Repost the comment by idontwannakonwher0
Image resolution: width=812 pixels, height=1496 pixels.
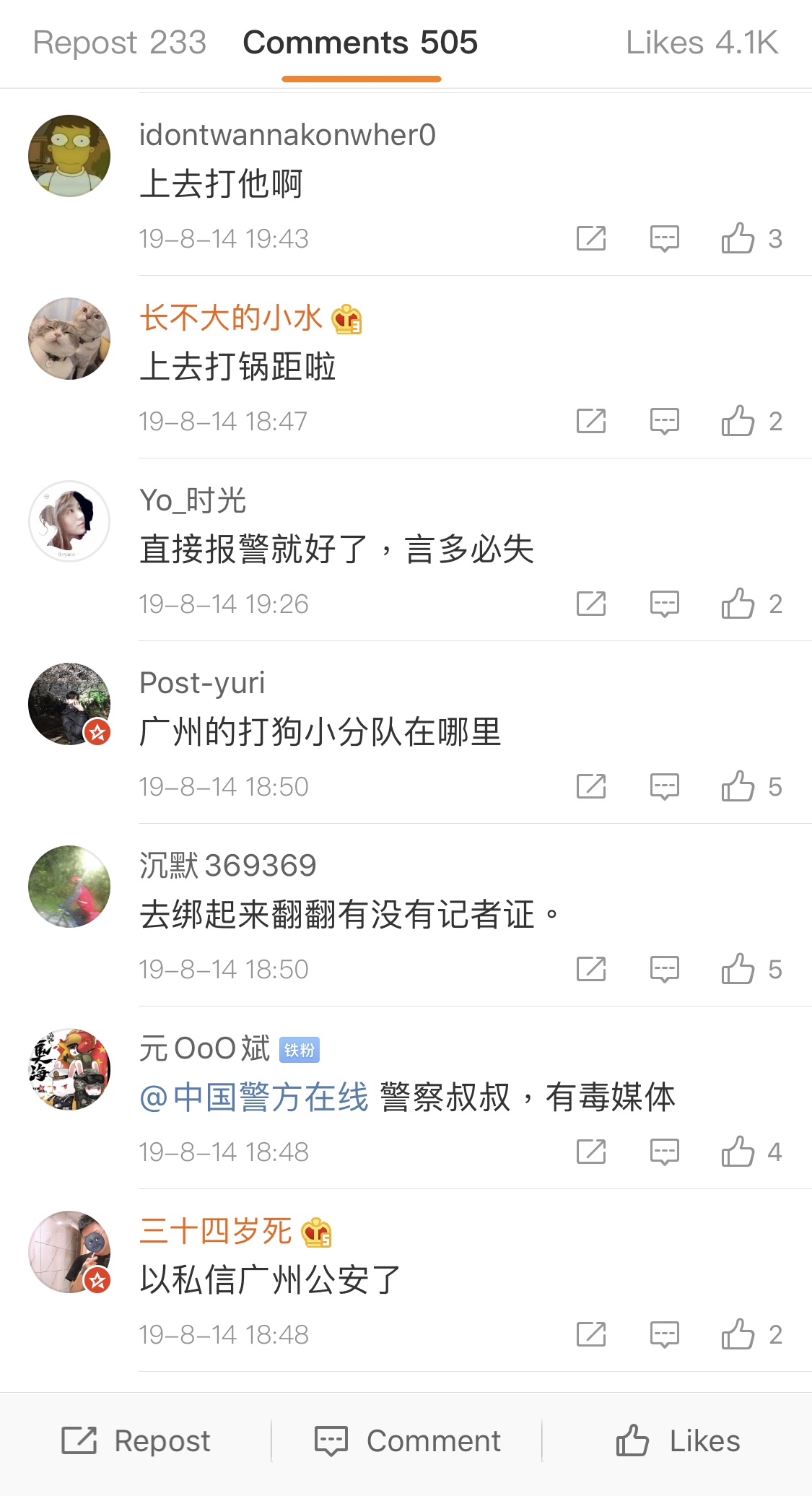point(590,238)
